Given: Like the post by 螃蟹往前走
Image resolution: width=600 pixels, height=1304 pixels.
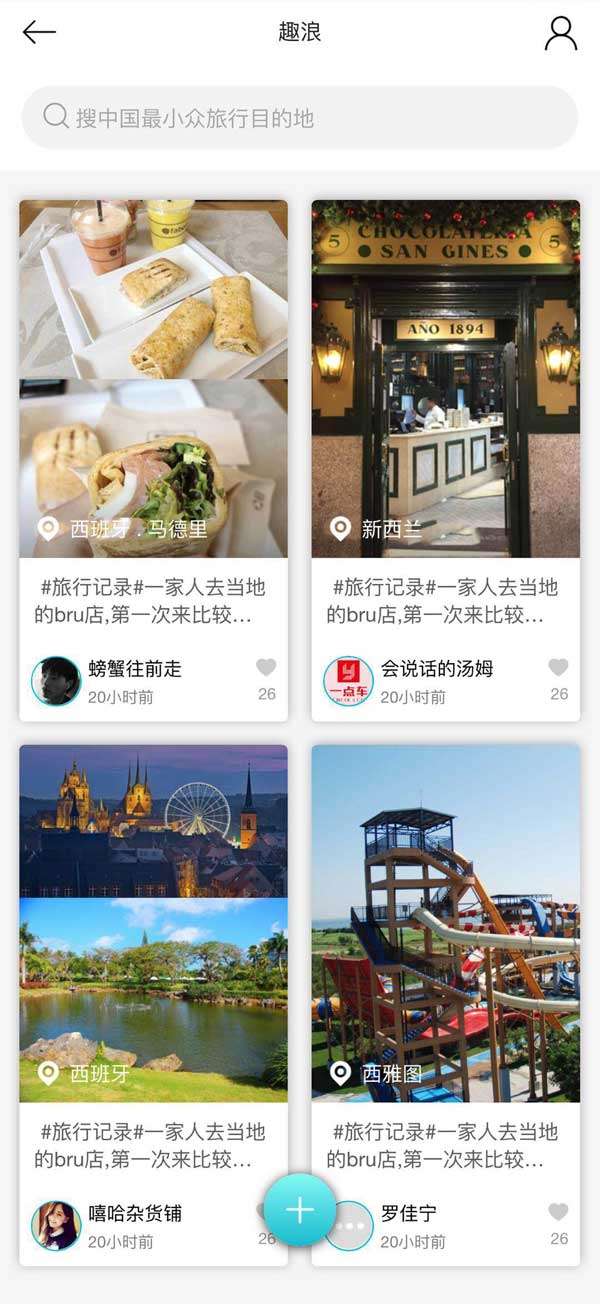Looking at the screenshot, I should 266,668.
